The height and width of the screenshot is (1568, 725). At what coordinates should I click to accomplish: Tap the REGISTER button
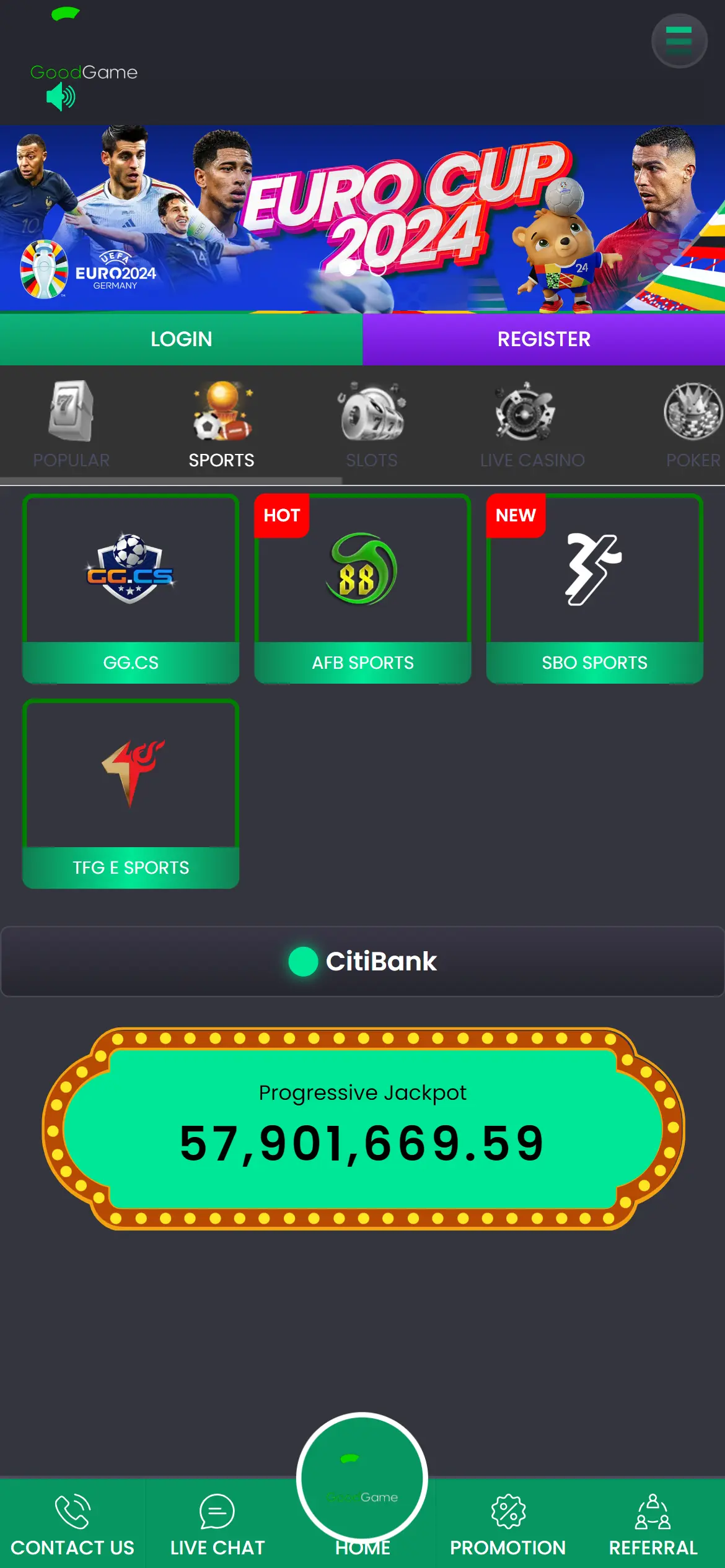coord(543,339)
